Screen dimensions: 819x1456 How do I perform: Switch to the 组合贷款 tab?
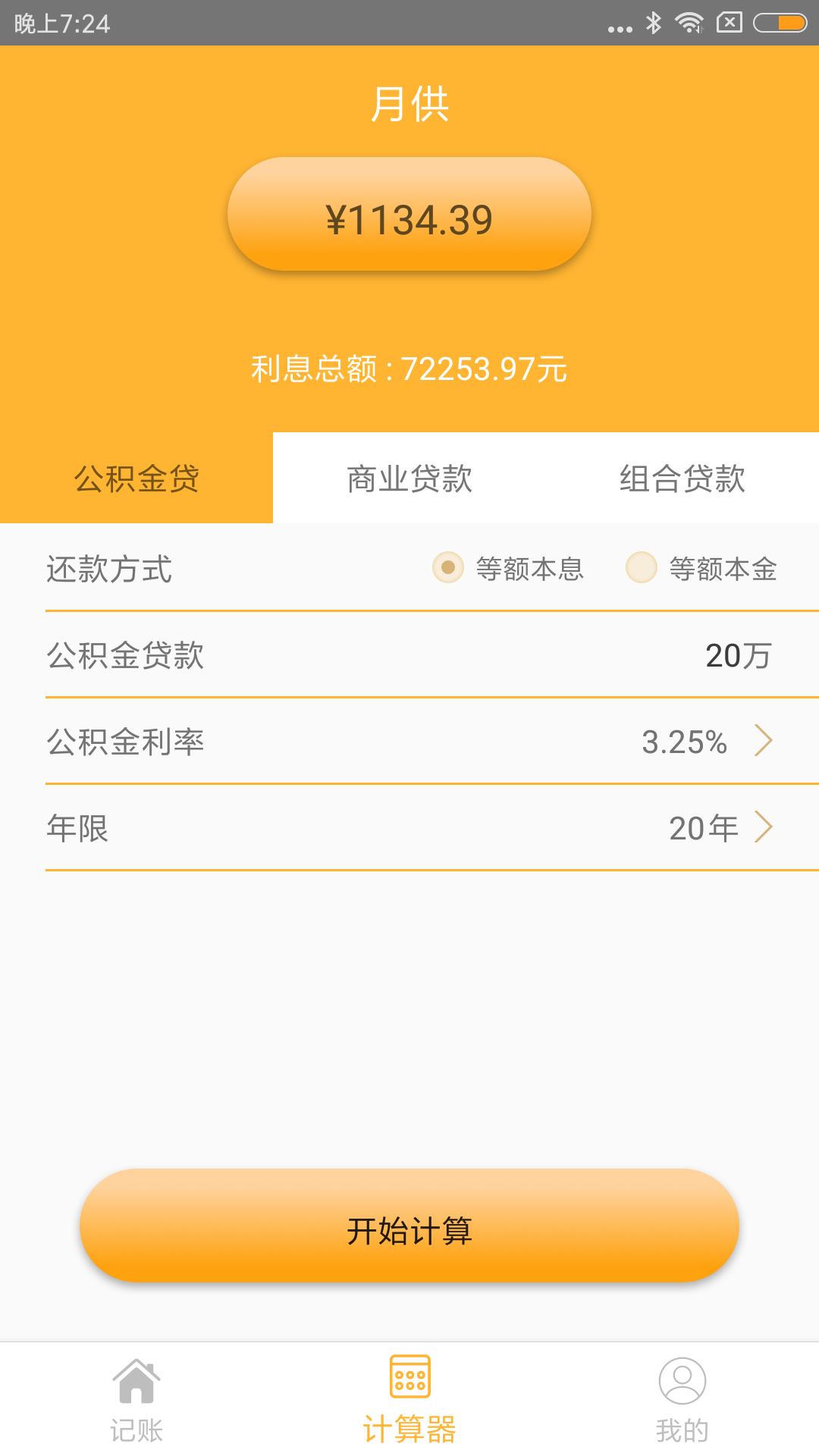tap(682, 479)
